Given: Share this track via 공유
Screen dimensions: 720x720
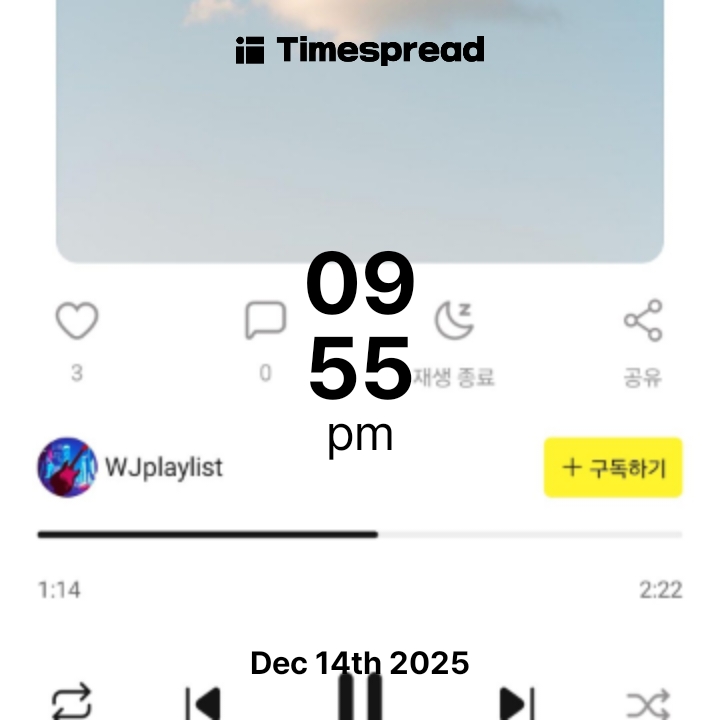Looking at the screenshot, I should [x=643, y=322].
